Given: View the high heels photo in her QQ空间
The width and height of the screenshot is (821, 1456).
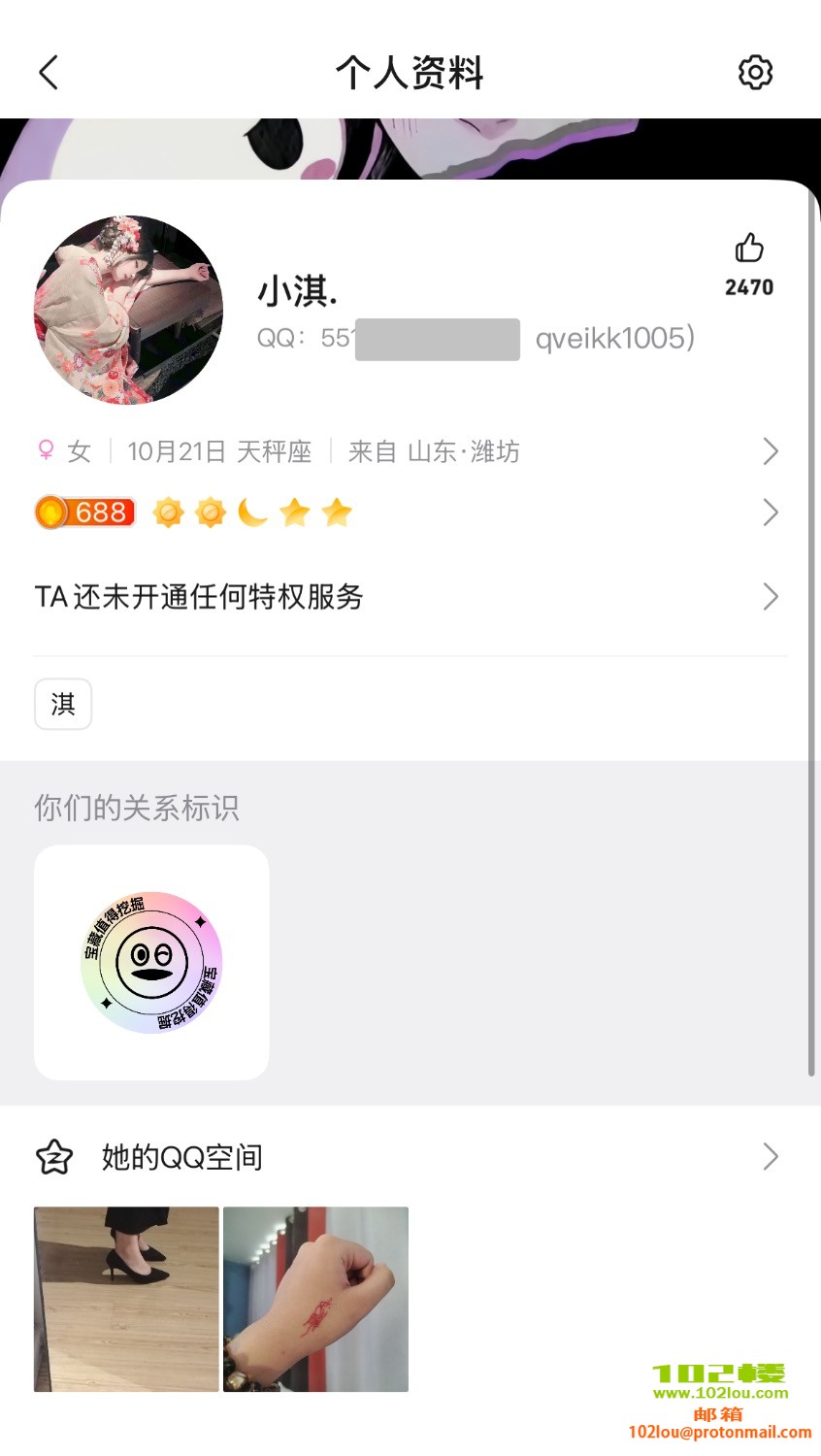Looking at the screenshot, I should click(126, 1299).
